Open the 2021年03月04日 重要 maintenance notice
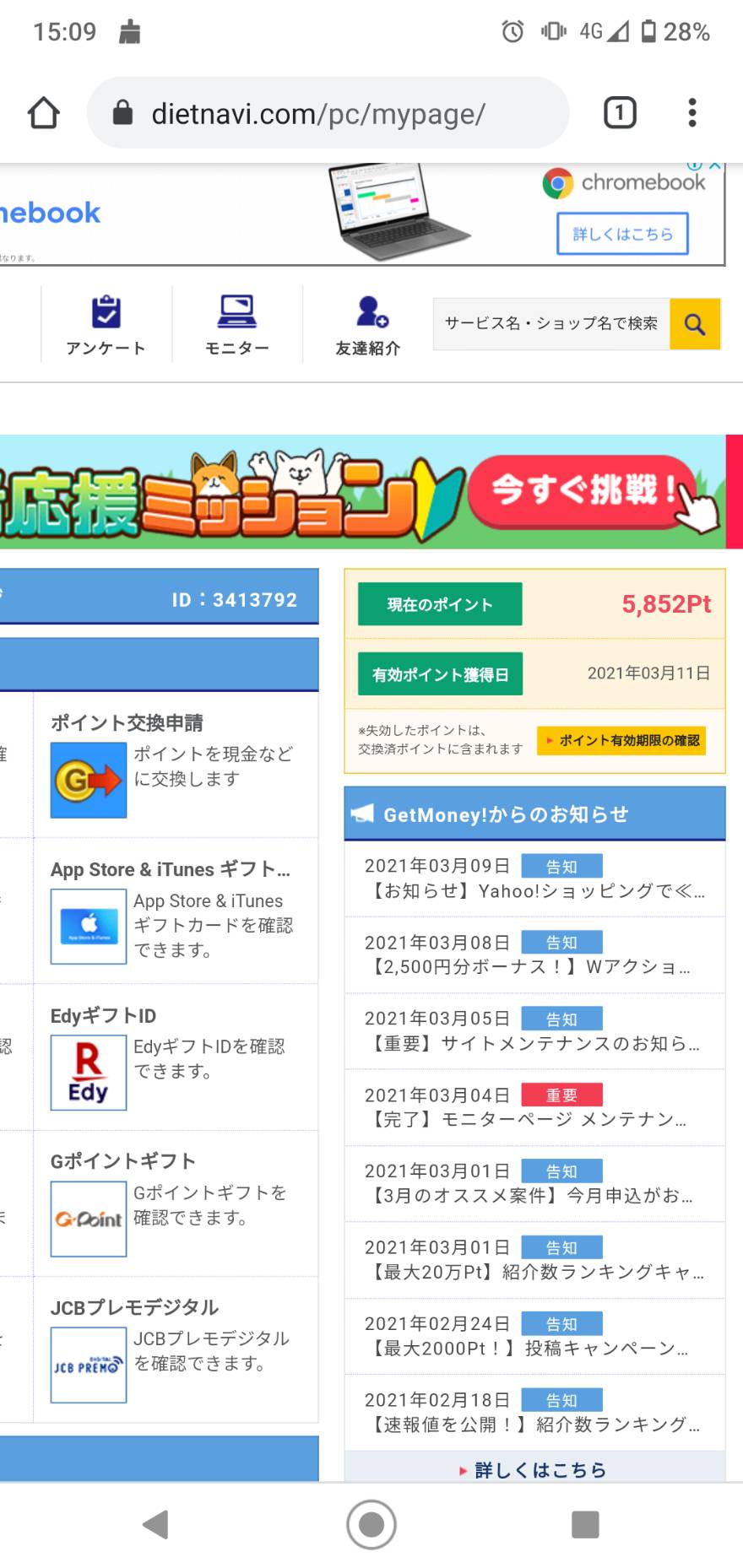743x1568 pixels. click(534, 1107)
